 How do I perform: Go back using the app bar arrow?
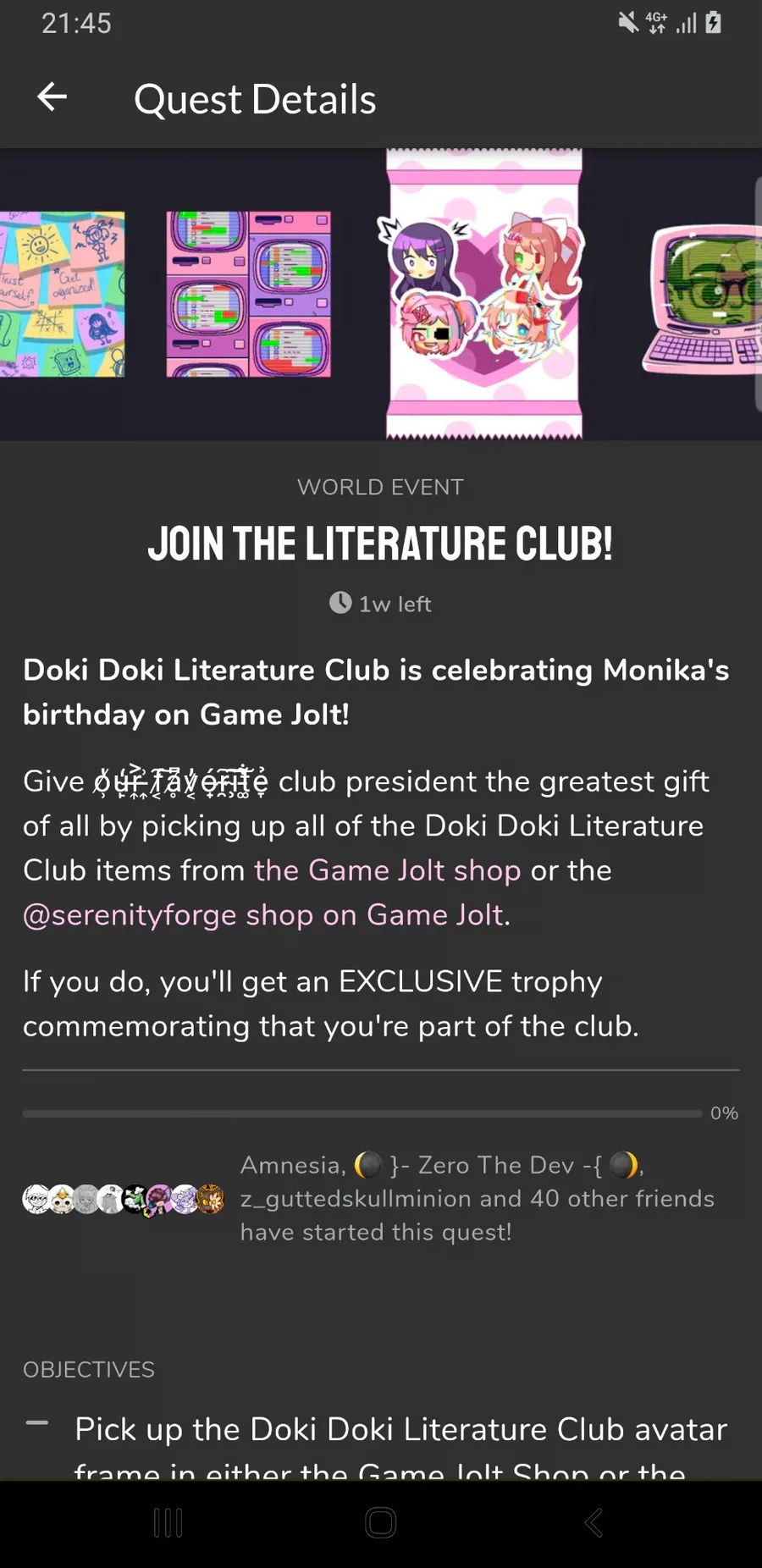[x=52, y=97]
